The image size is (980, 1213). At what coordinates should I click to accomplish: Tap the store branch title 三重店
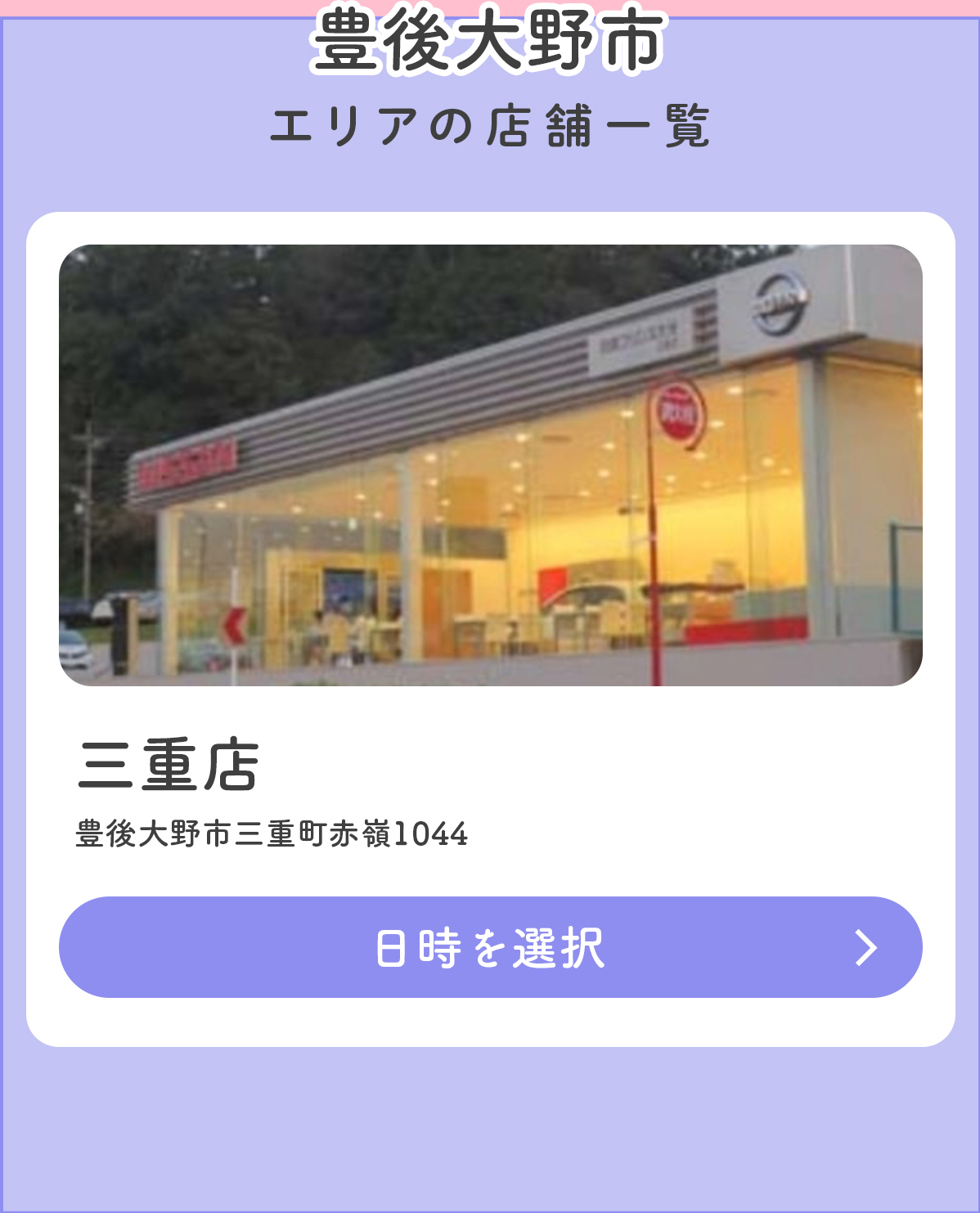169,764
